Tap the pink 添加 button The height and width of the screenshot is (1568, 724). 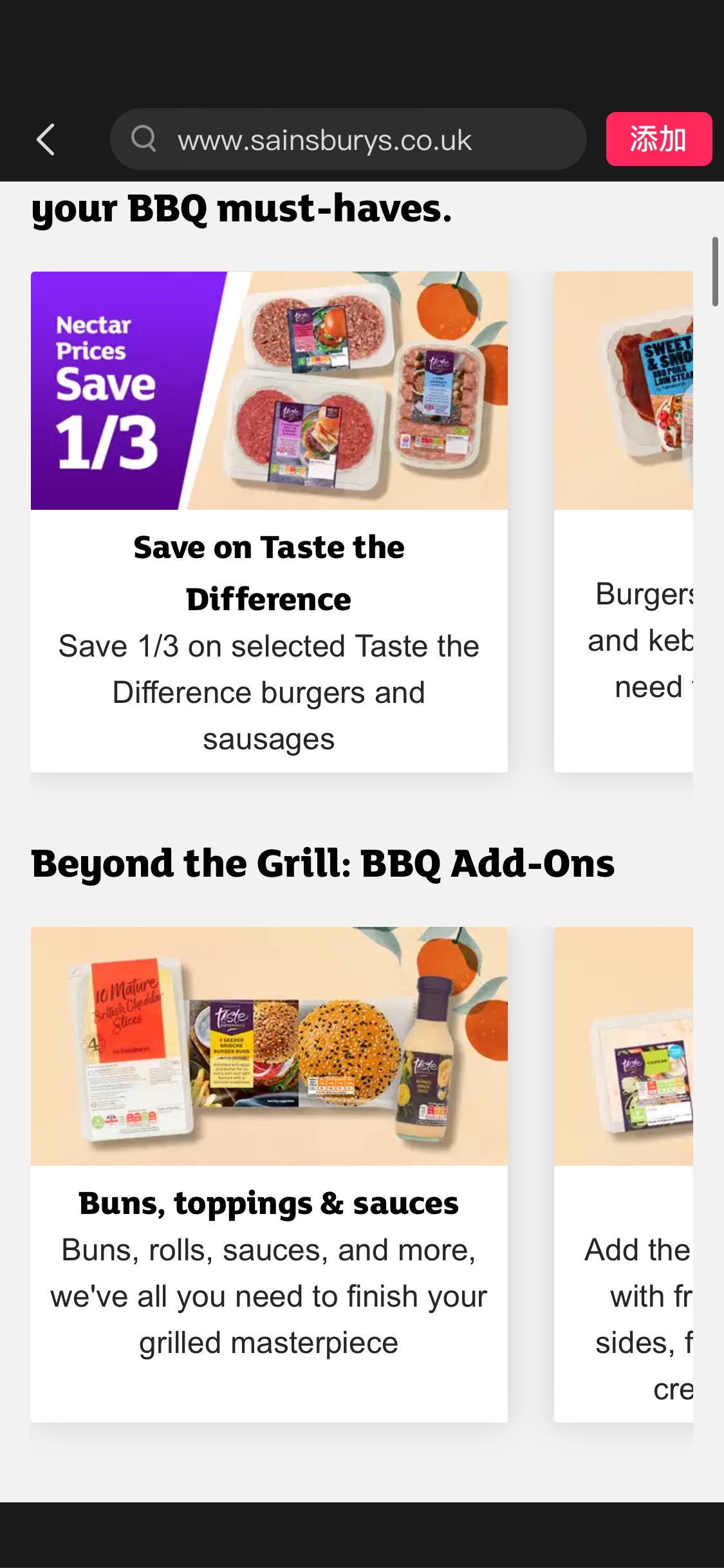[x=658, y=140]
